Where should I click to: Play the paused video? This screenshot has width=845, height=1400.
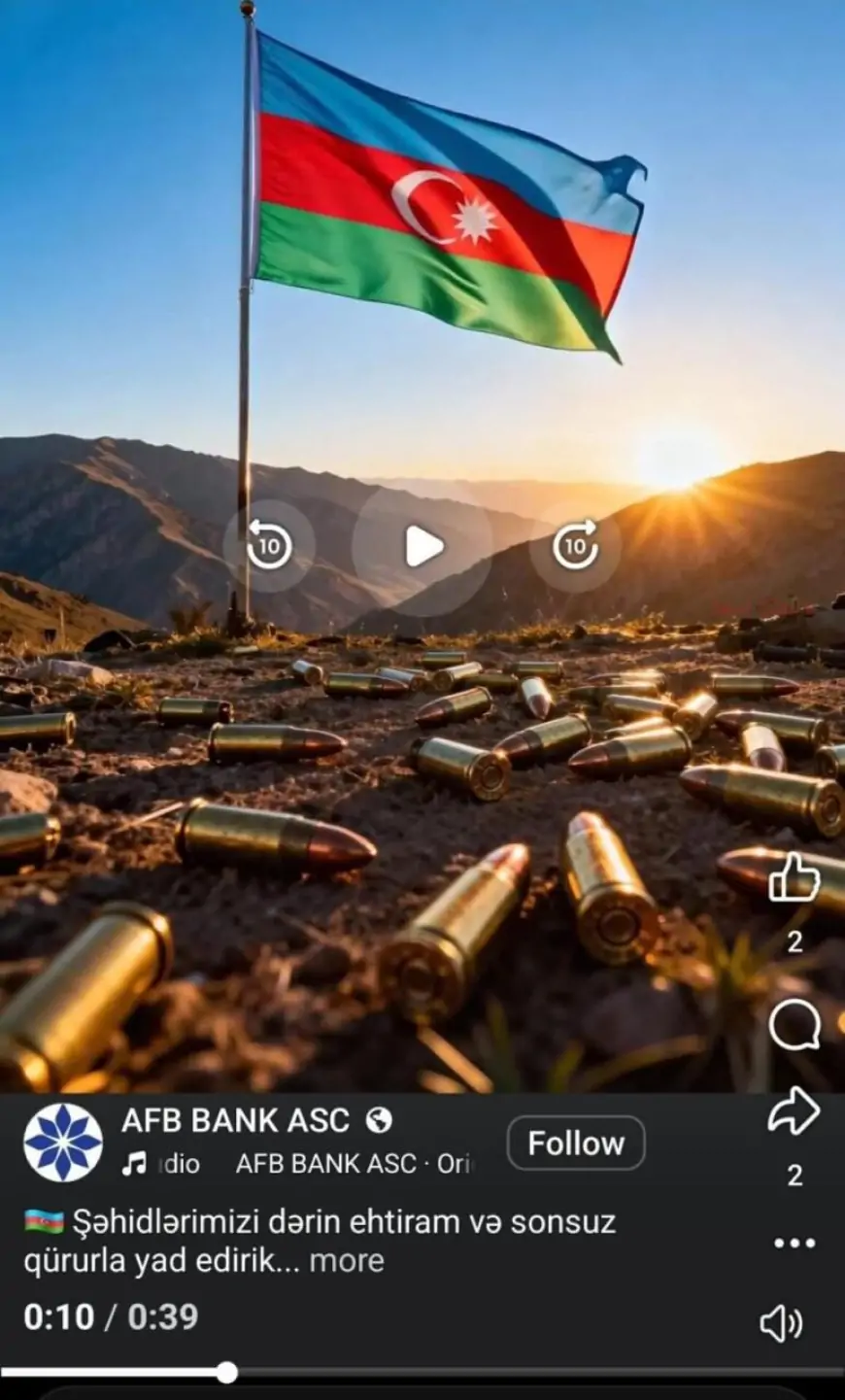click(422, 547)
